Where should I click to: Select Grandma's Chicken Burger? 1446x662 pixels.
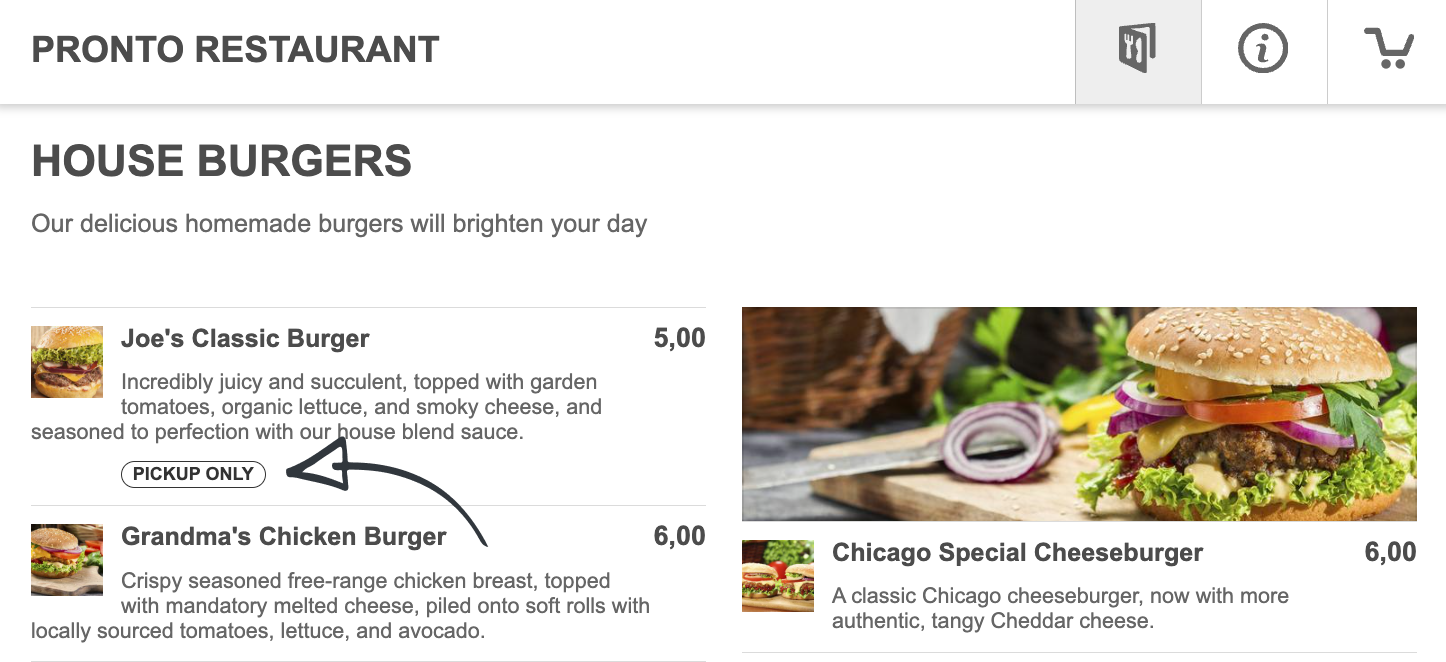283,537
